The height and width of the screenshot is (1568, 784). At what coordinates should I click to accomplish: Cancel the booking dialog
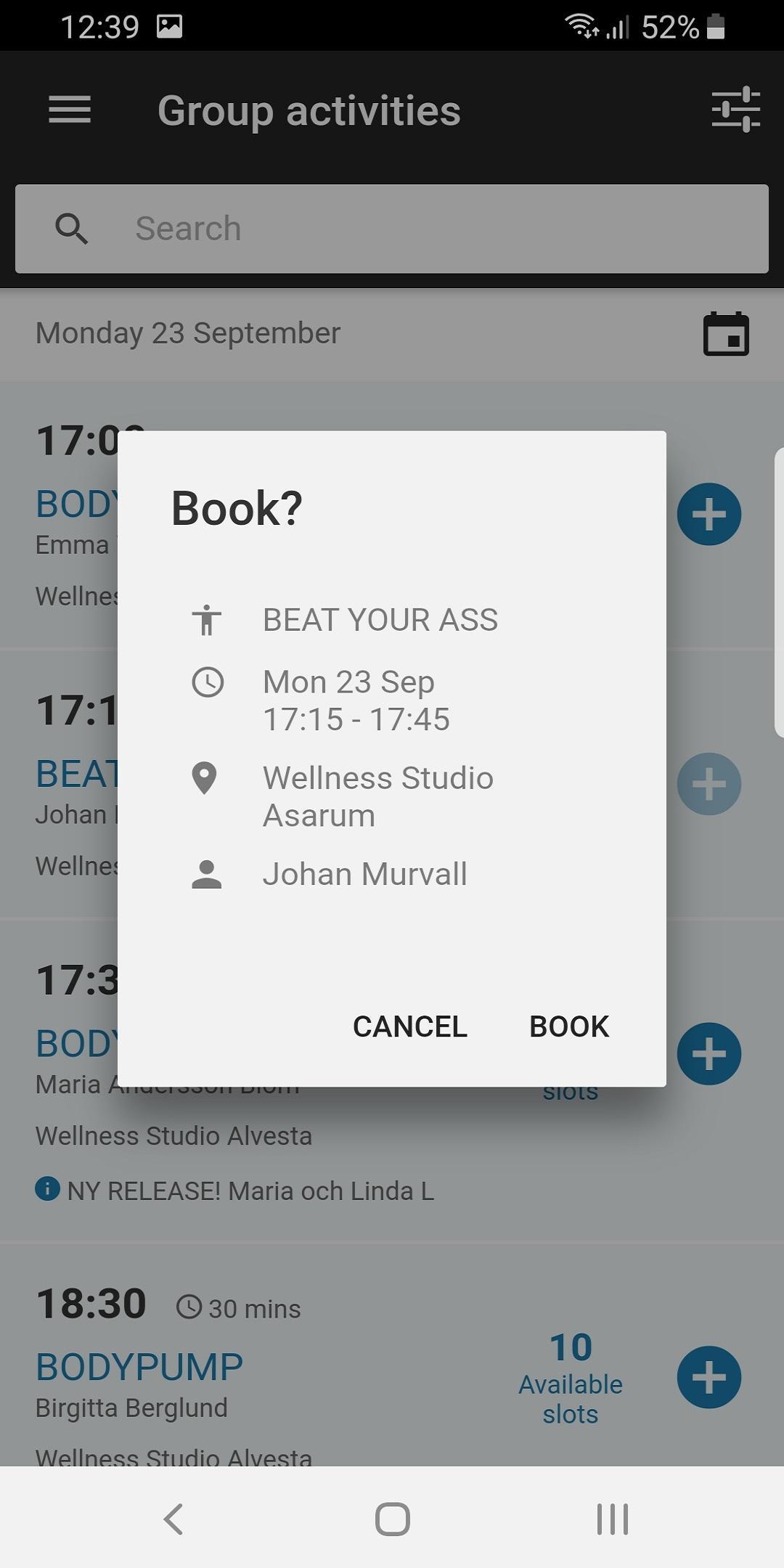tap(409, 1026)
